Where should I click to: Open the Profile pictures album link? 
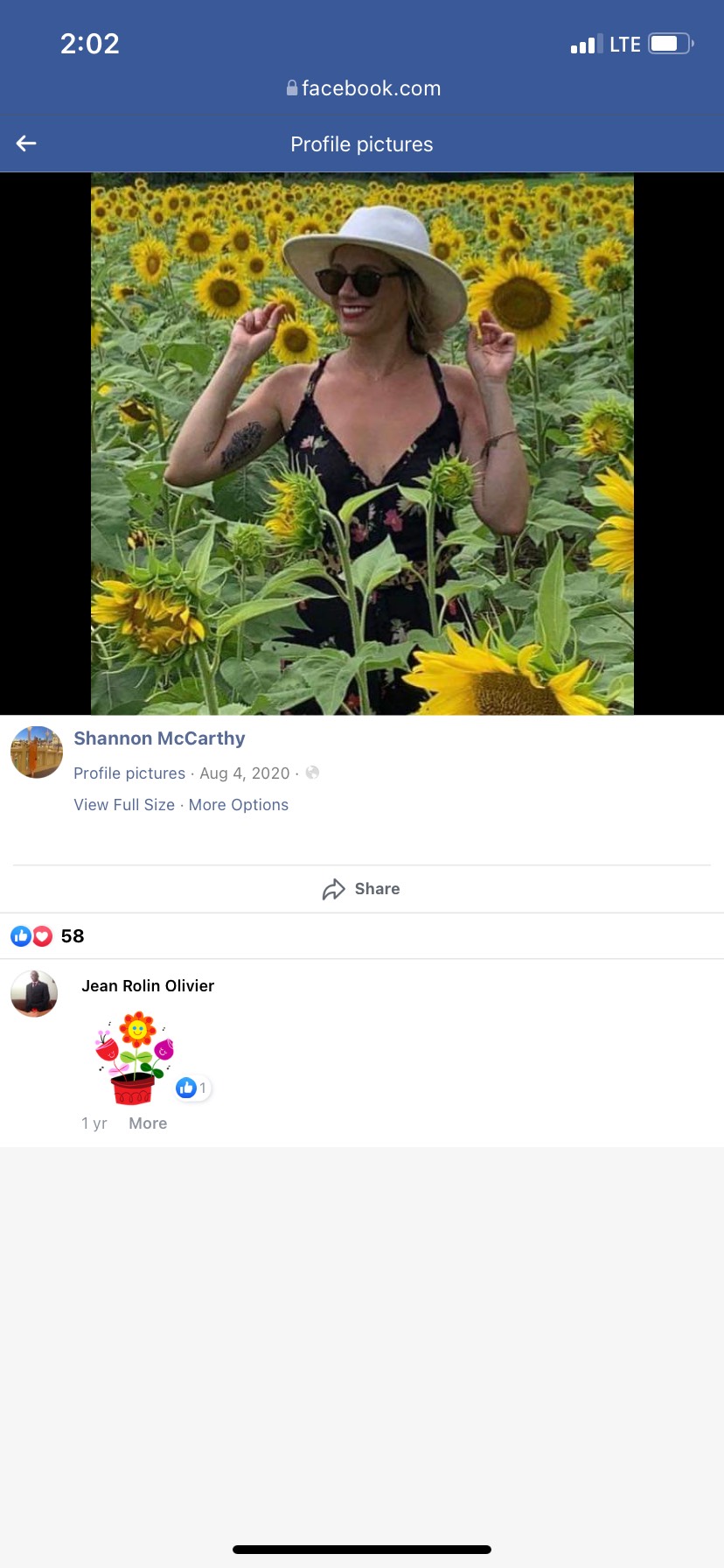(x=129, y=773)
